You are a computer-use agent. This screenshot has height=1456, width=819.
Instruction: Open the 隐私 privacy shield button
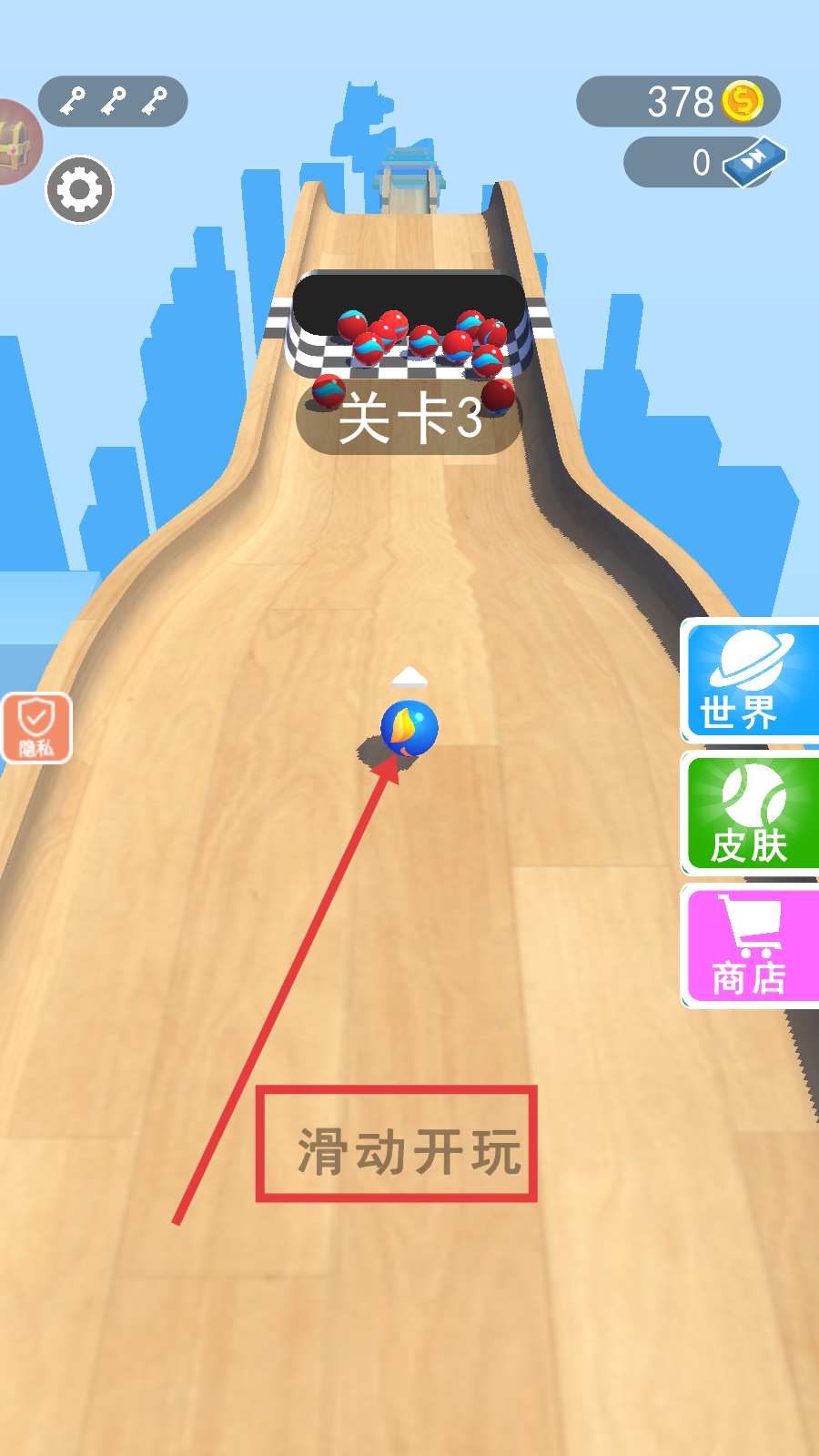click(x=36, y=728)
